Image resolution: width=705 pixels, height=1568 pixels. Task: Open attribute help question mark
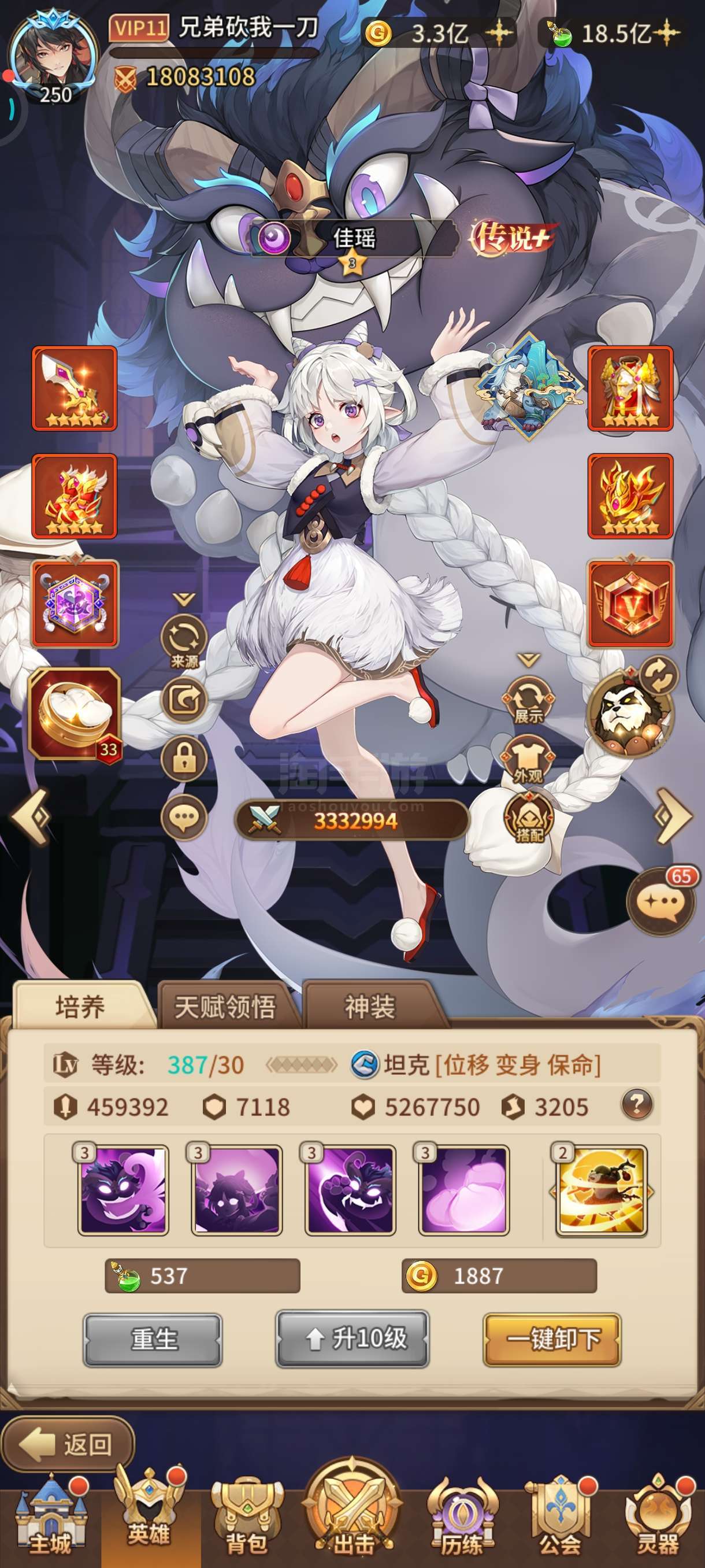[637, 1104]
